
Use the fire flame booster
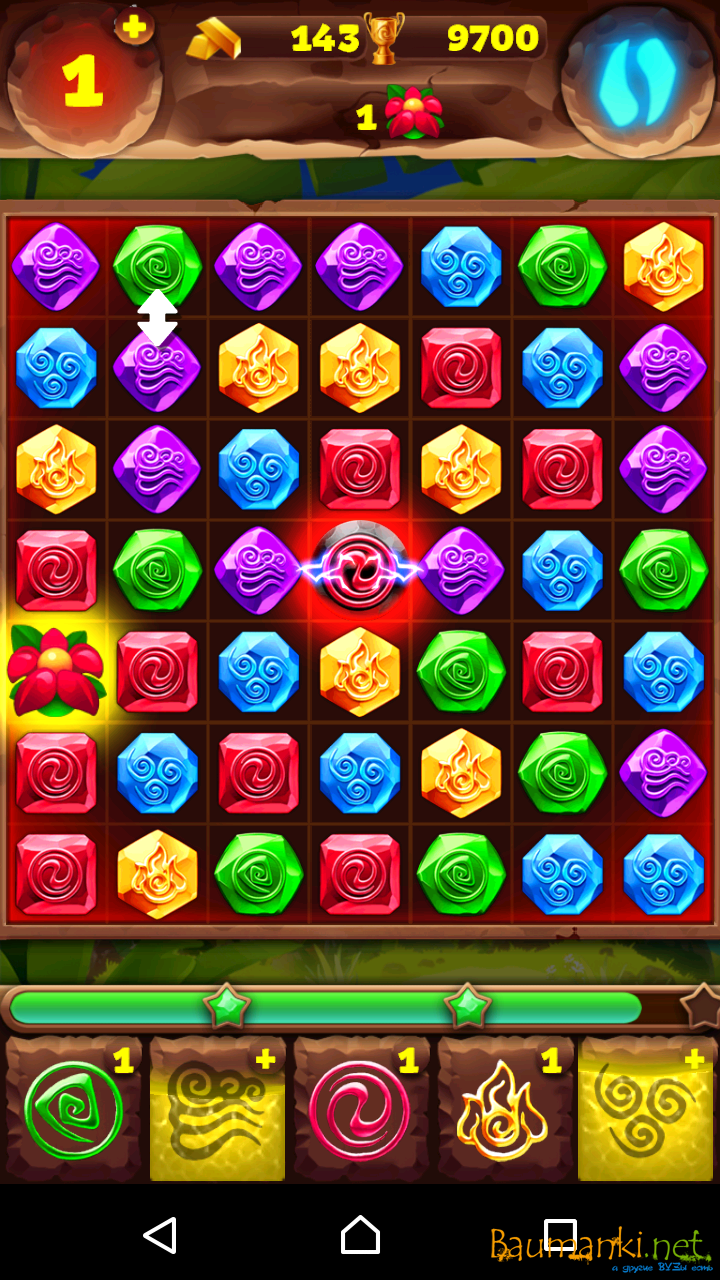505,1109
